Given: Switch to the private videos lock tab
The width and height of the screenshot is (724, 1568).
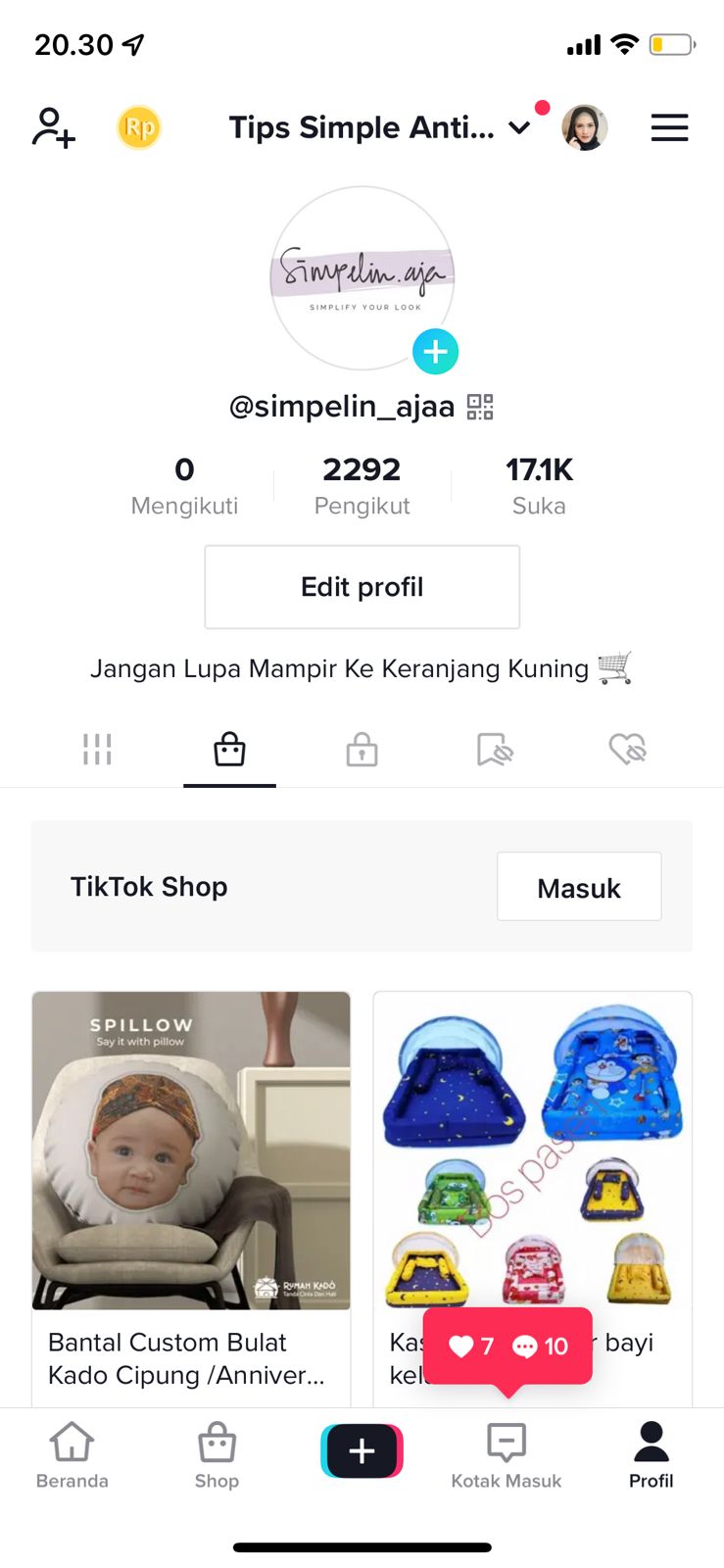Looking at the screenshot, I should click(362, 750).
